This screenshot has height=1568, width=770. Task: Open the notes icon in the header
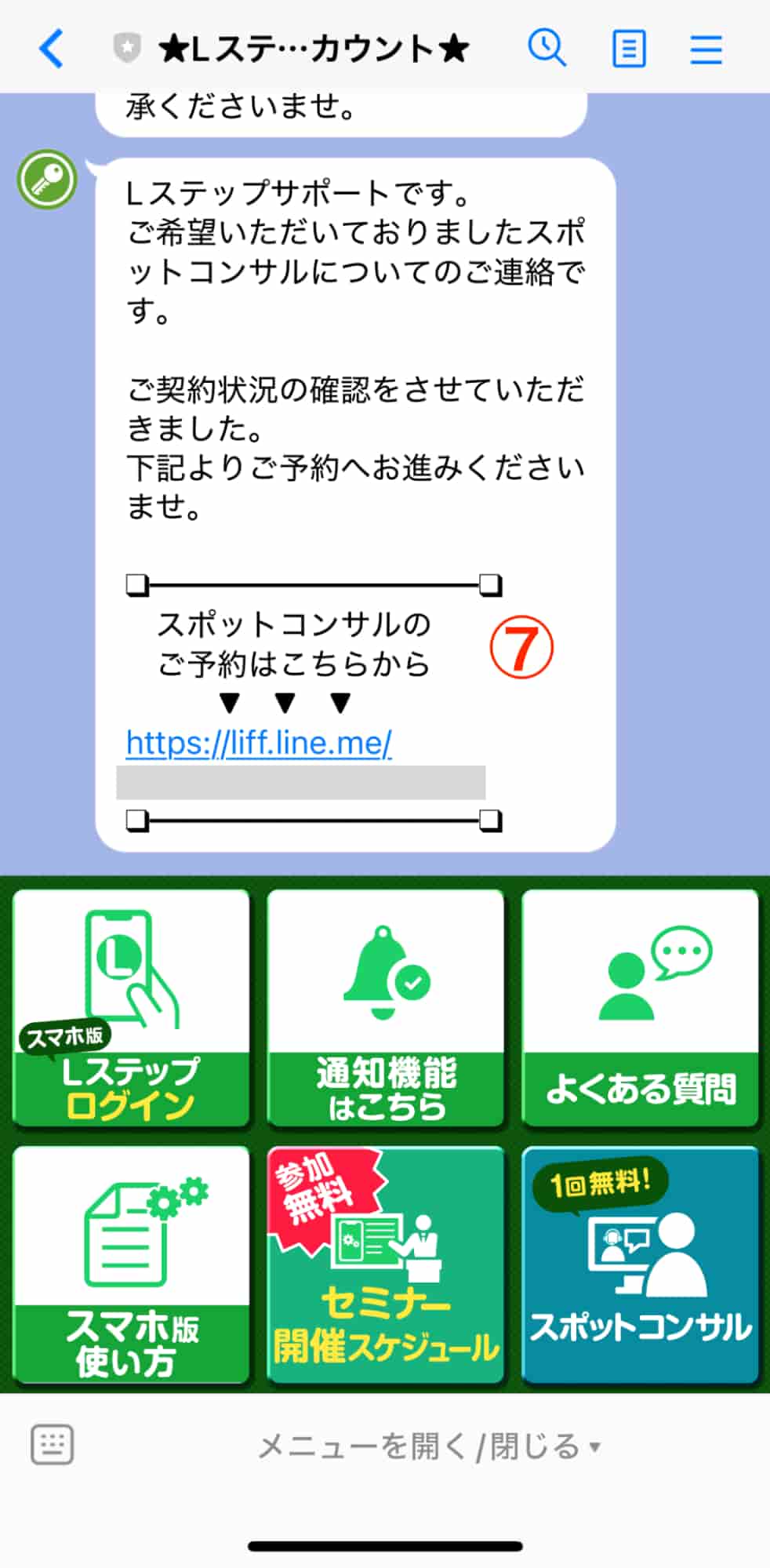pyautogui.click(x=627, y=48)
